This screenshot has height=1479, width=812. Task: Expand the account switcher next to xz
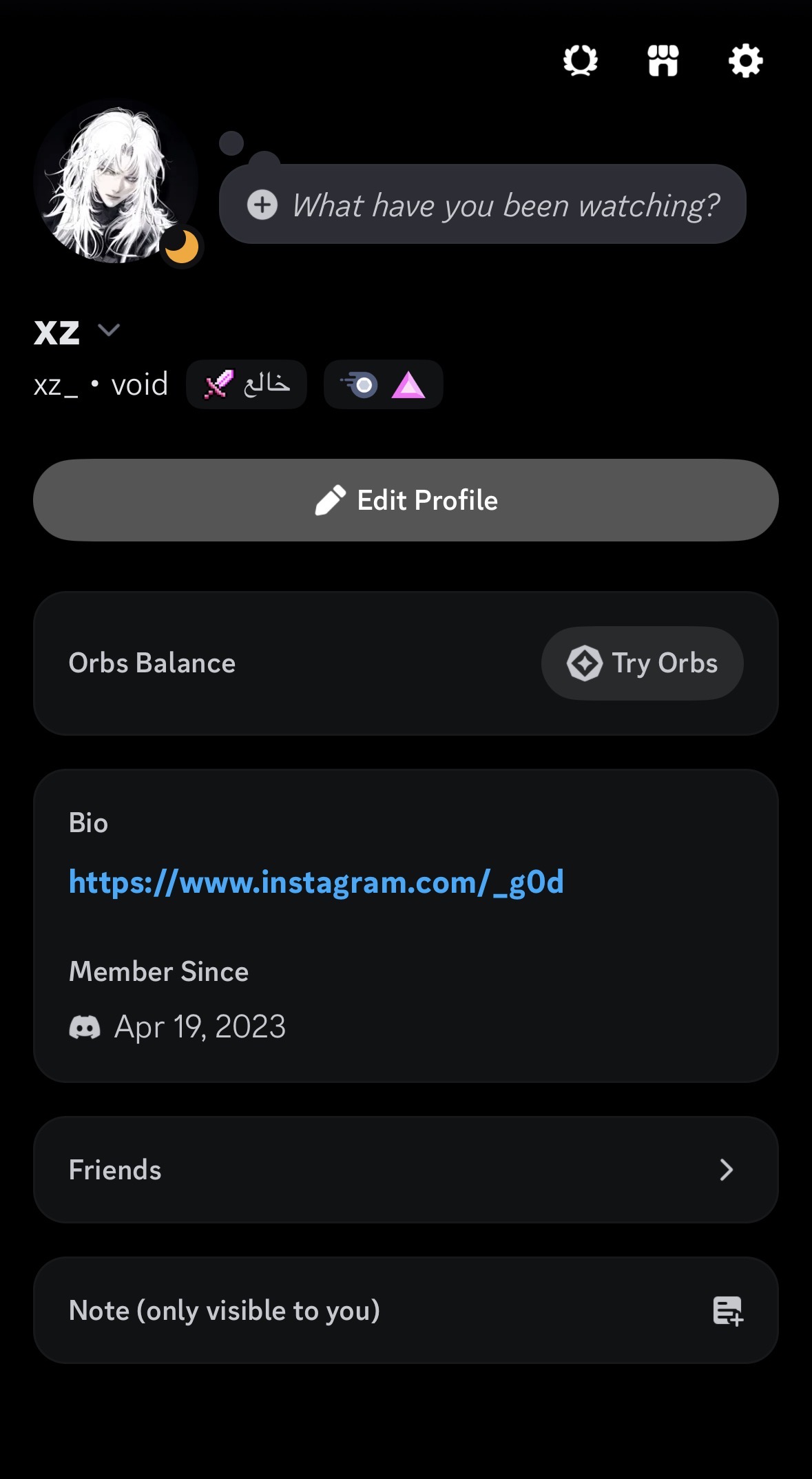109,331
